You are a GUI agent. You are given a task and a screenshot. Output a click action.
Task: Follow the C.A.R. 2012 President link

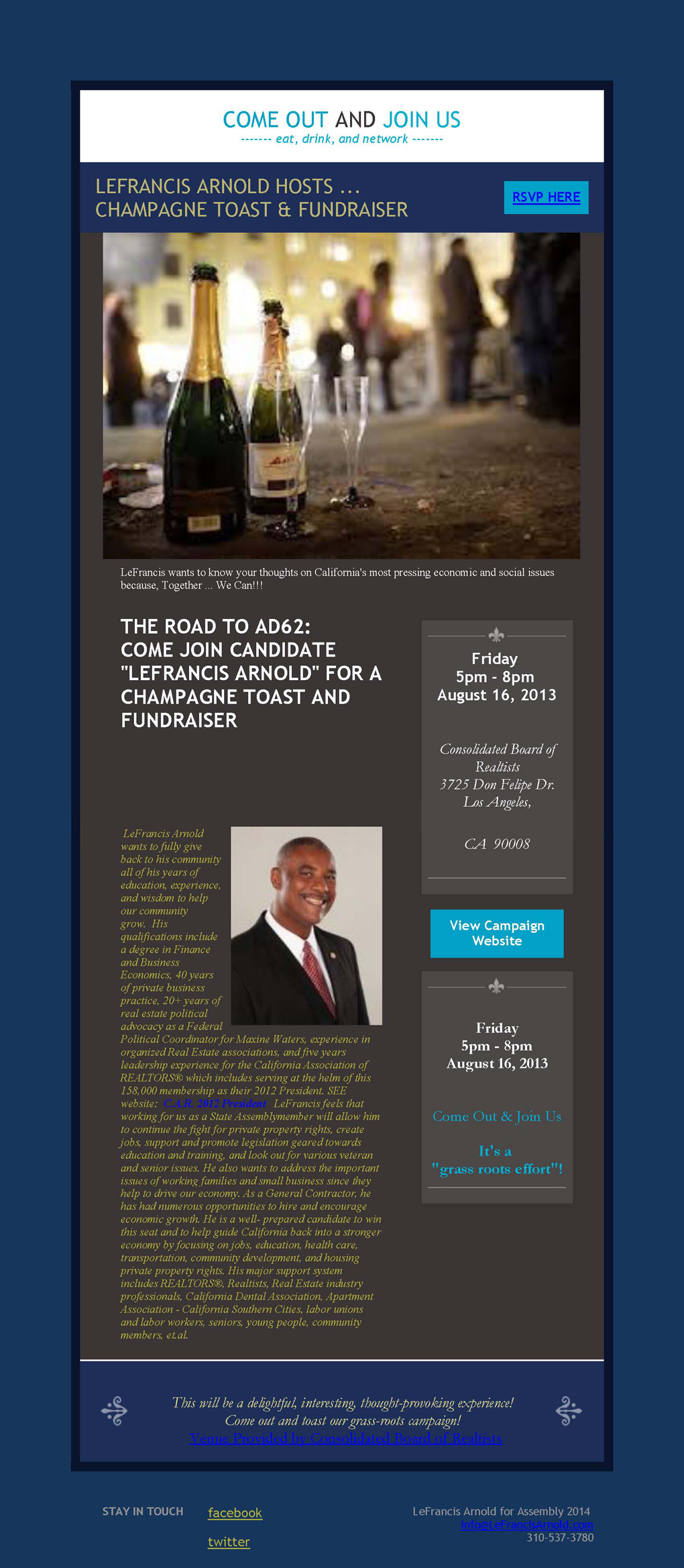pyautogui.click(x=215, y=1103)
